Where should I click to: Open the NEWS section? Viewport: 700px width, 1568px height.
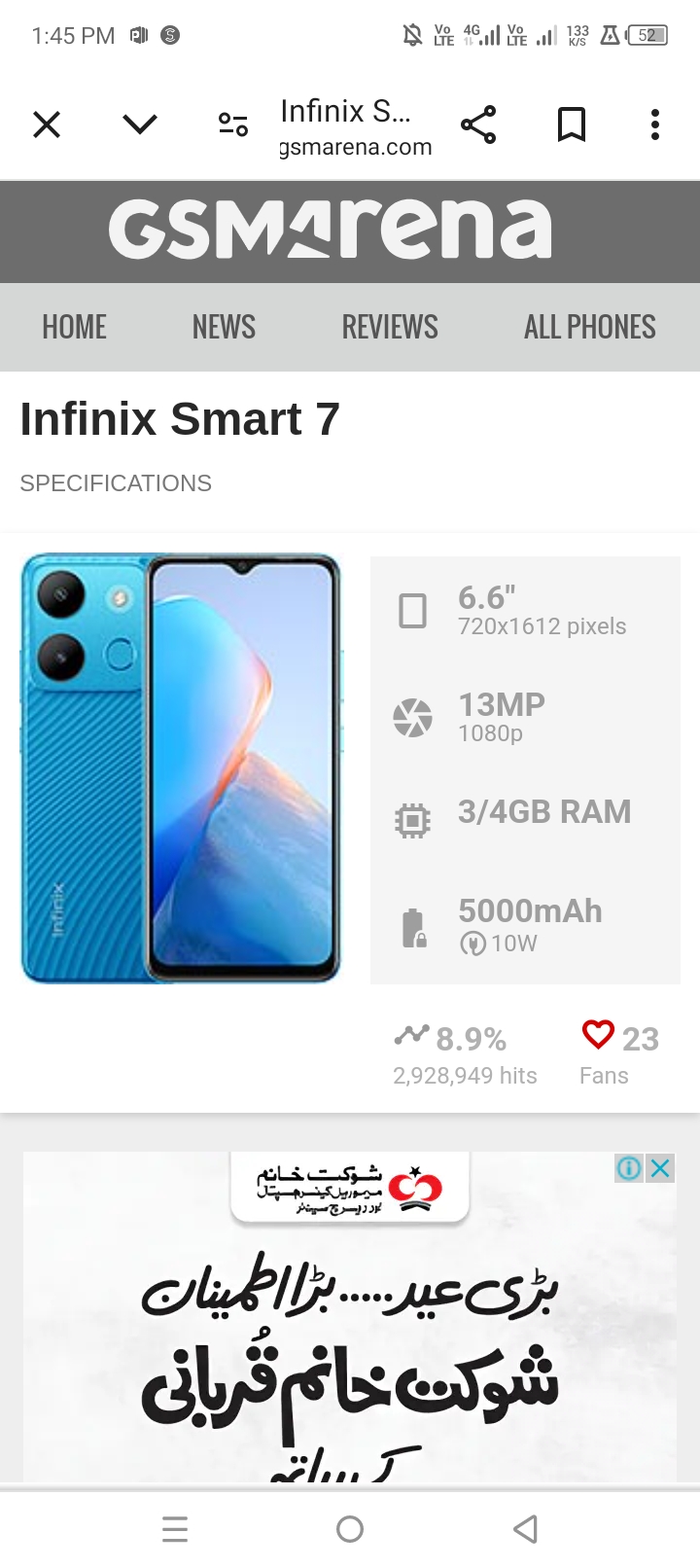224,327
